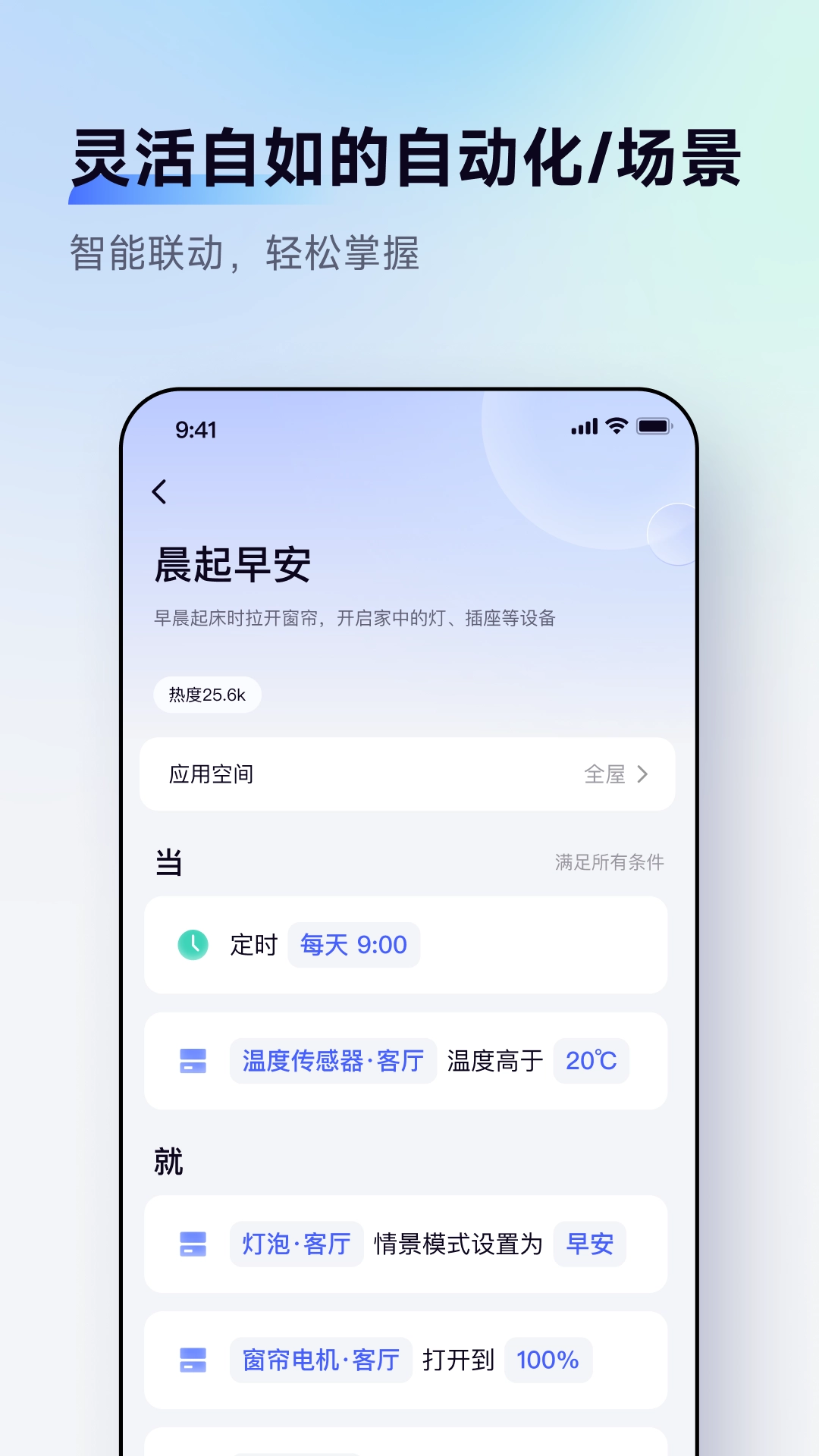Adjust the curtain opening 100% value

click(548, 1360)
